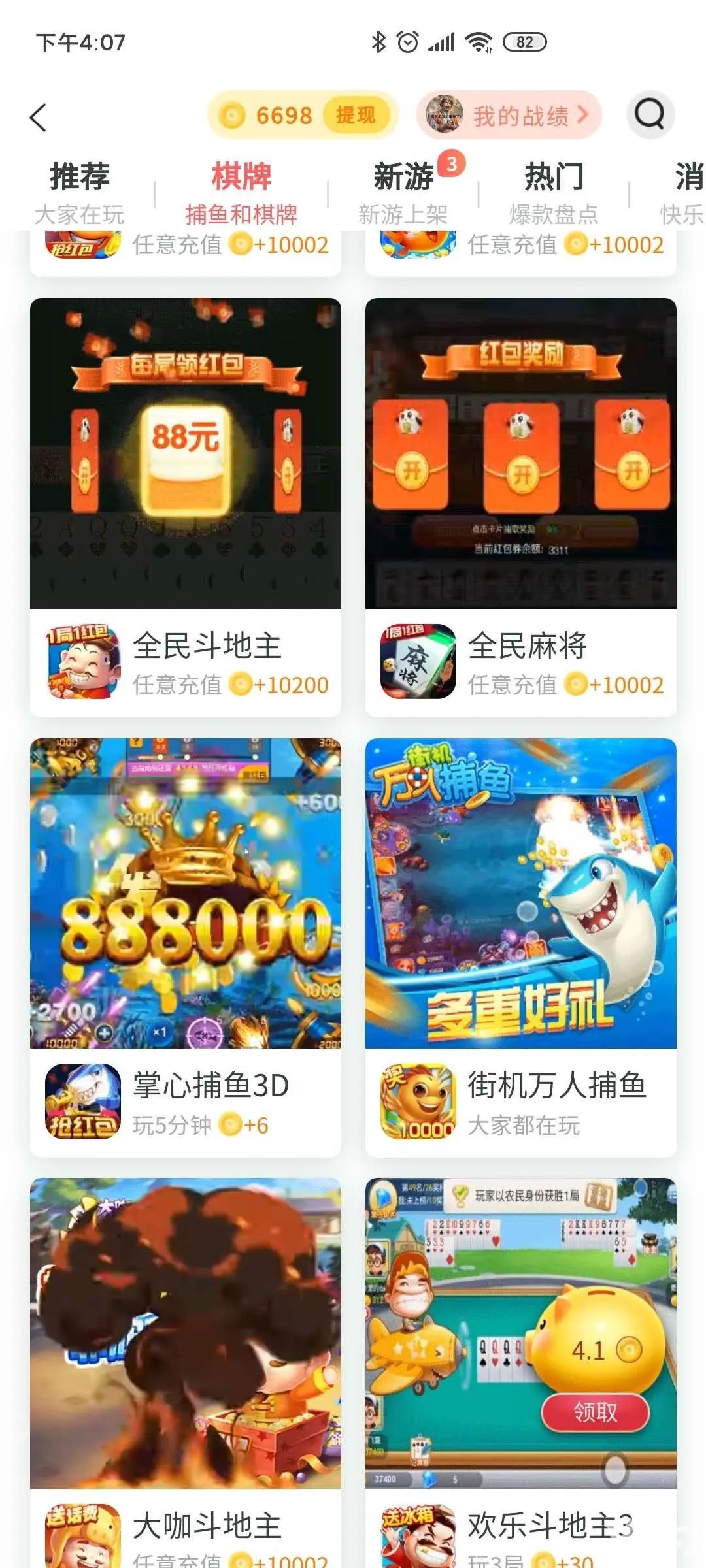Open the 全民斗地主 game icon
This screenshot has width=706, height=1568.
point(83,662)
